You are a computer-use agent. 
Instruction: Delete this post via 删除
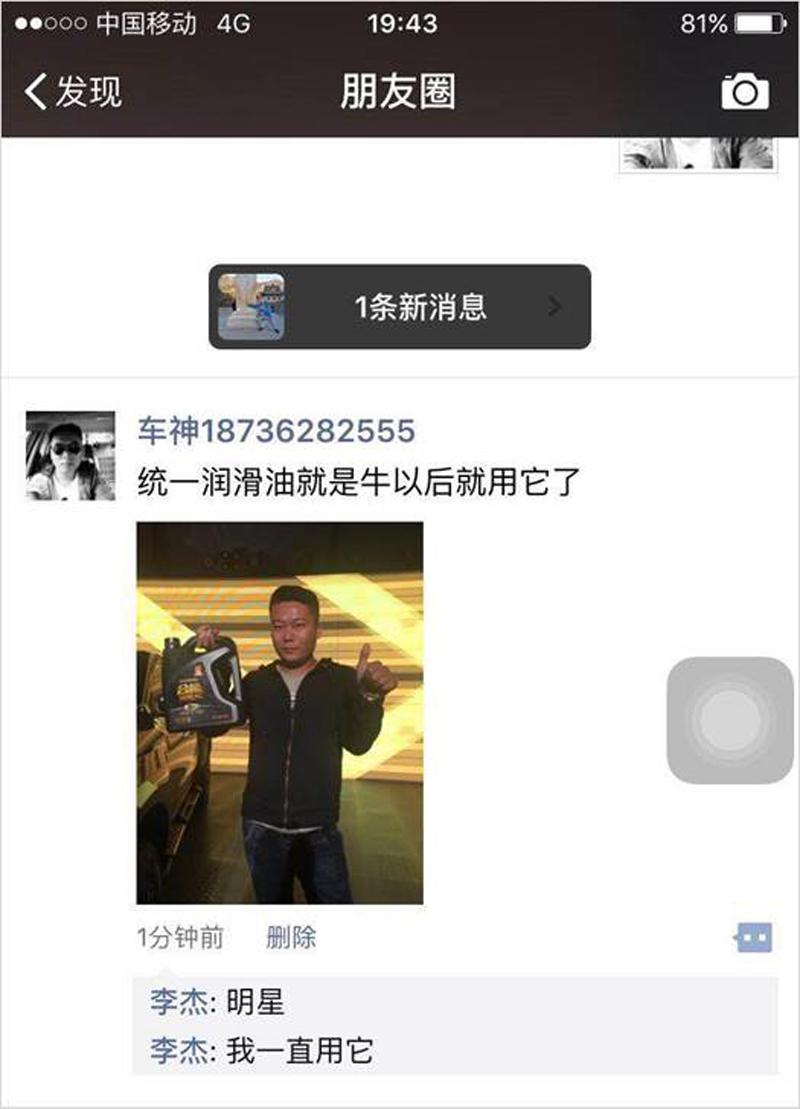coord(291,938)
